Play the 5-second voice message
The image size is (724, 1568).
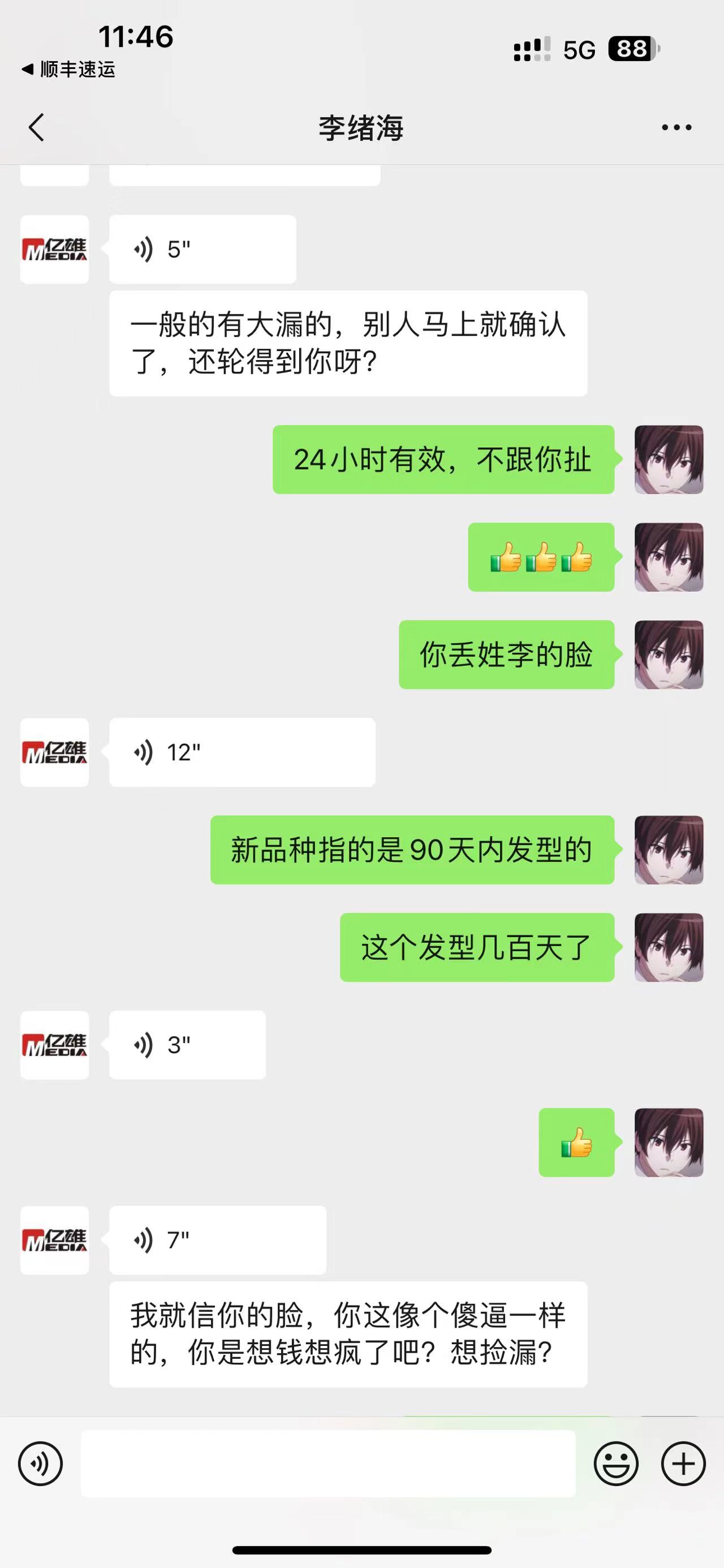202,249
